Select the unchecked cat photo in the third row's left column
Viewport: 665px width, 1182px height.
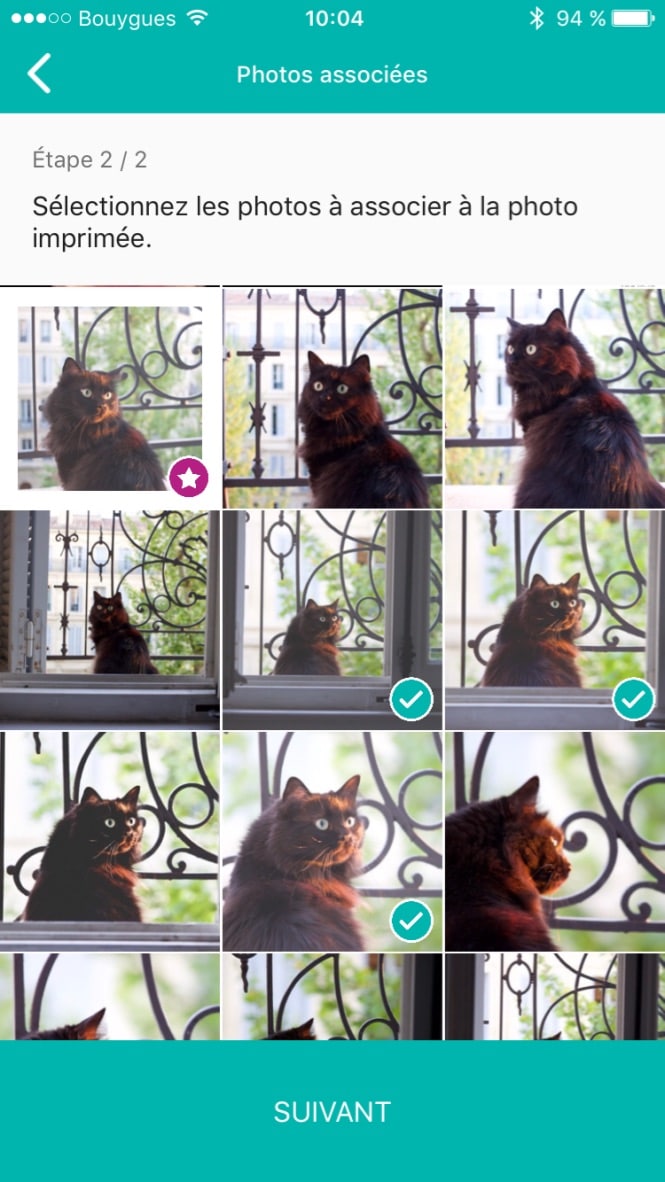point(110,841)
